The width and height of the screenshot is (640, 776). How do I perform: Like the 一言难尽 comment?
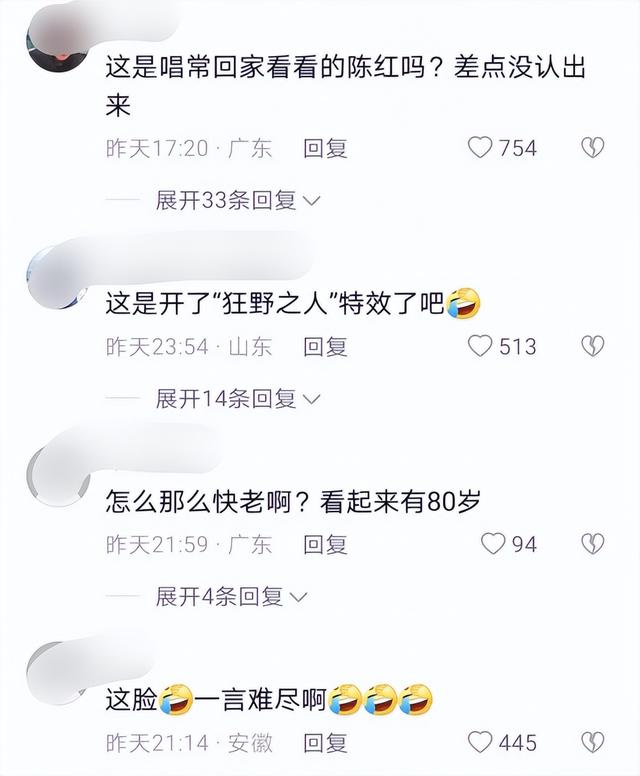[481, 742]
